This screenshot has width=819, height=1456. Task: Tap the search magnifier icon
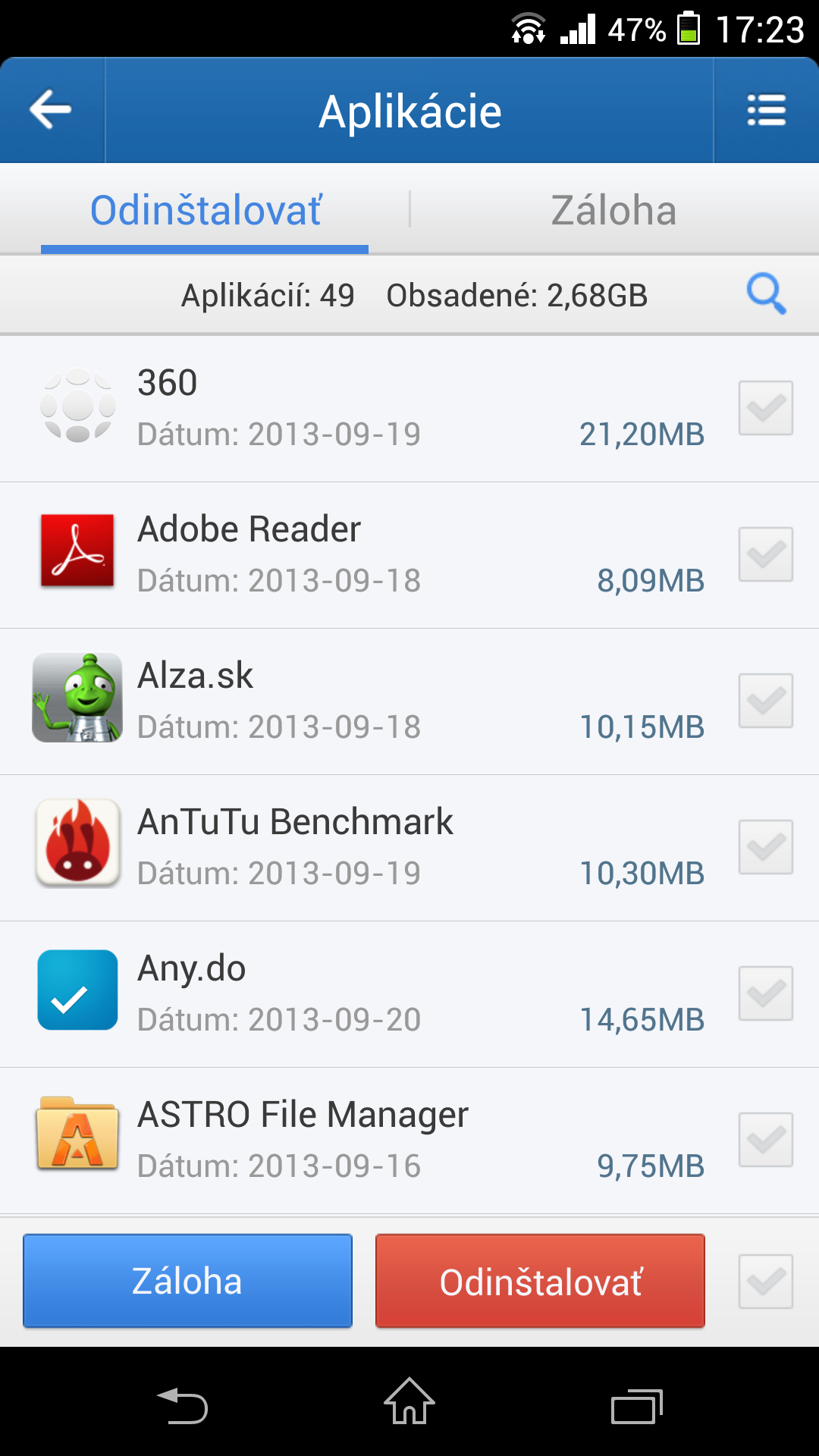(x=766, y=294)
